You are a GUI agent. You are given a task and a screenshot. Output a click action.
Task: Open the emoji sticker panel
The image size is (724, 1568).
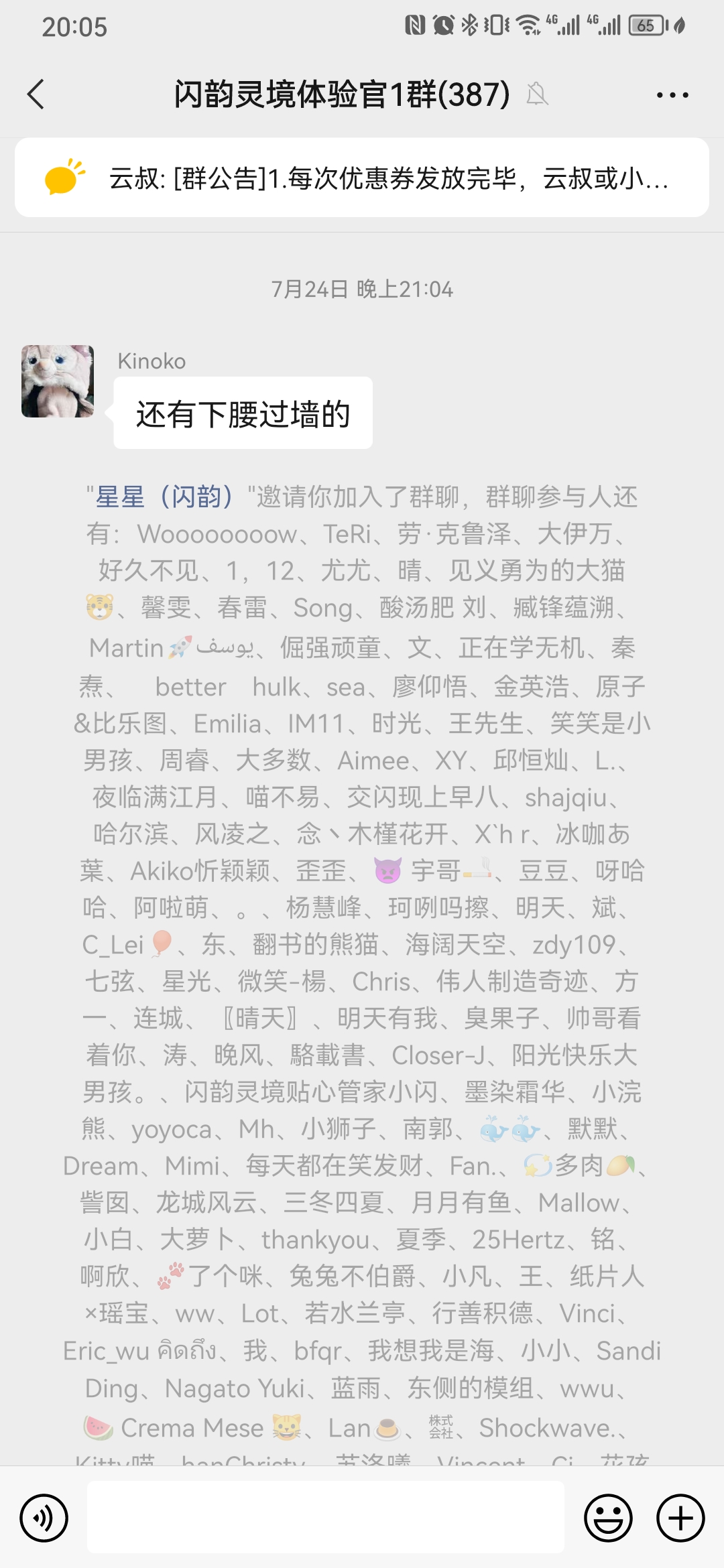click(608, 1518)
